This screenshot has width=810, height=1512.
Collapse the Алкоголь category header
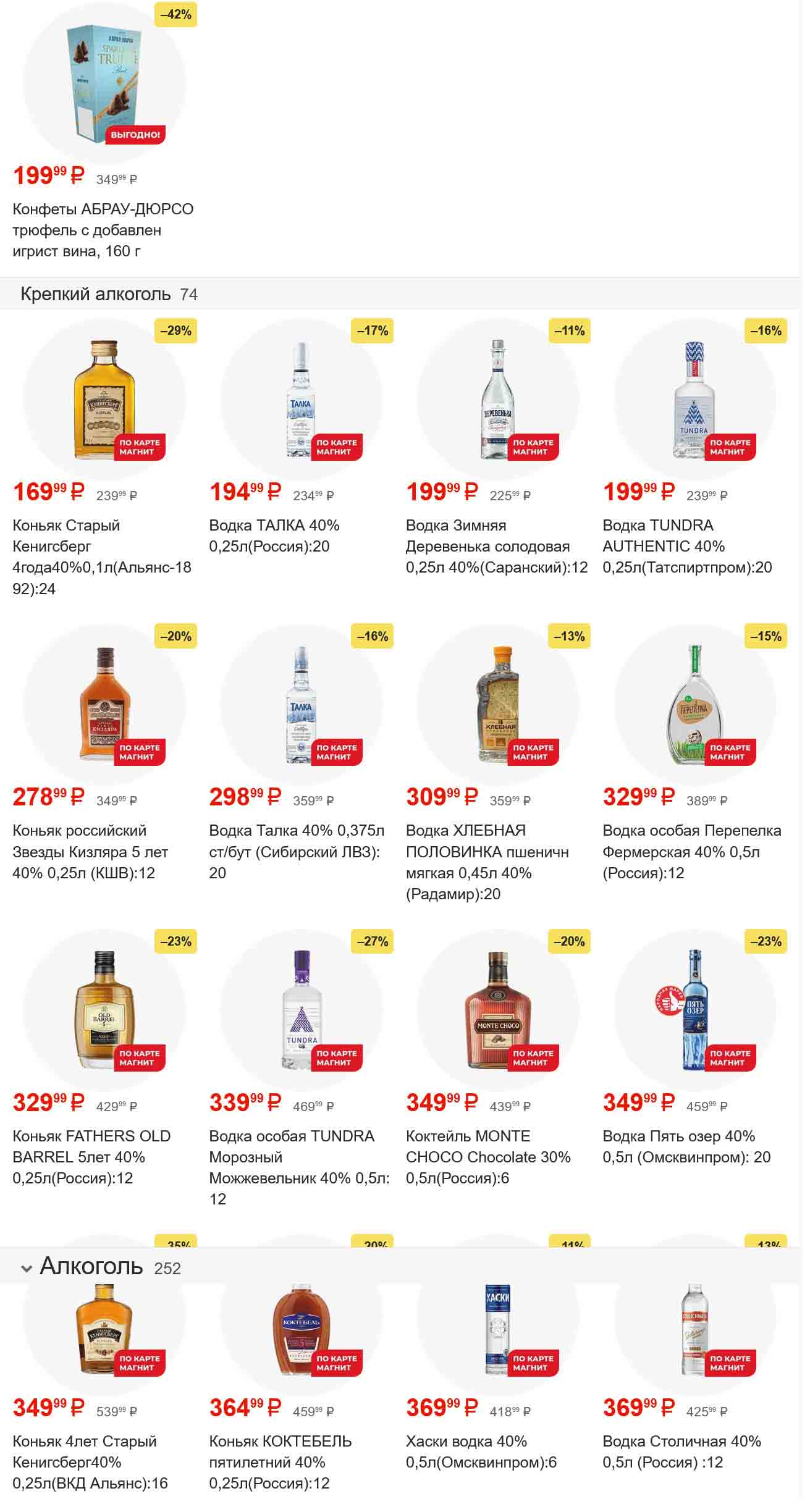27,1269
